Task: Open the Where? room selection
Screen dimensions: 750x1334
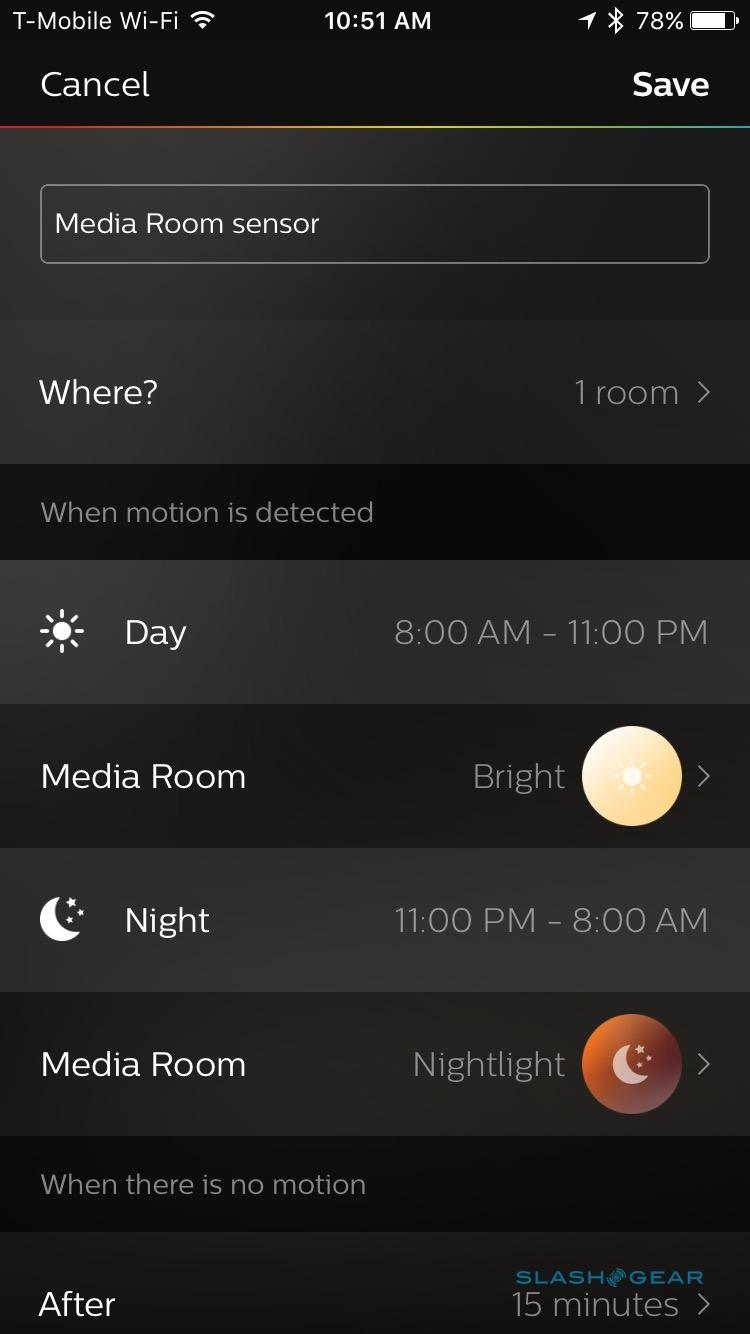Action: [x=374, y=392]
